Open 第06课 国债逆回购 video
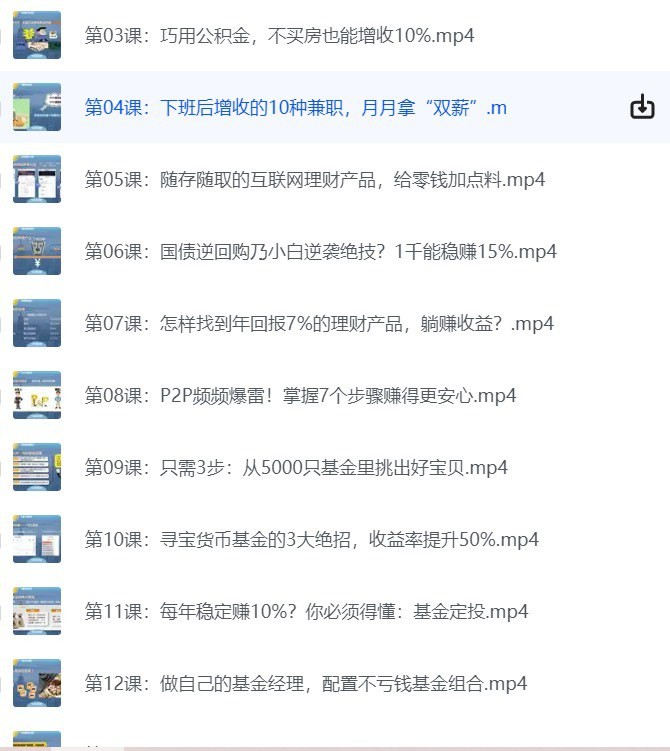This screenshot has width=670, height=751. click(x=320, y=252)
